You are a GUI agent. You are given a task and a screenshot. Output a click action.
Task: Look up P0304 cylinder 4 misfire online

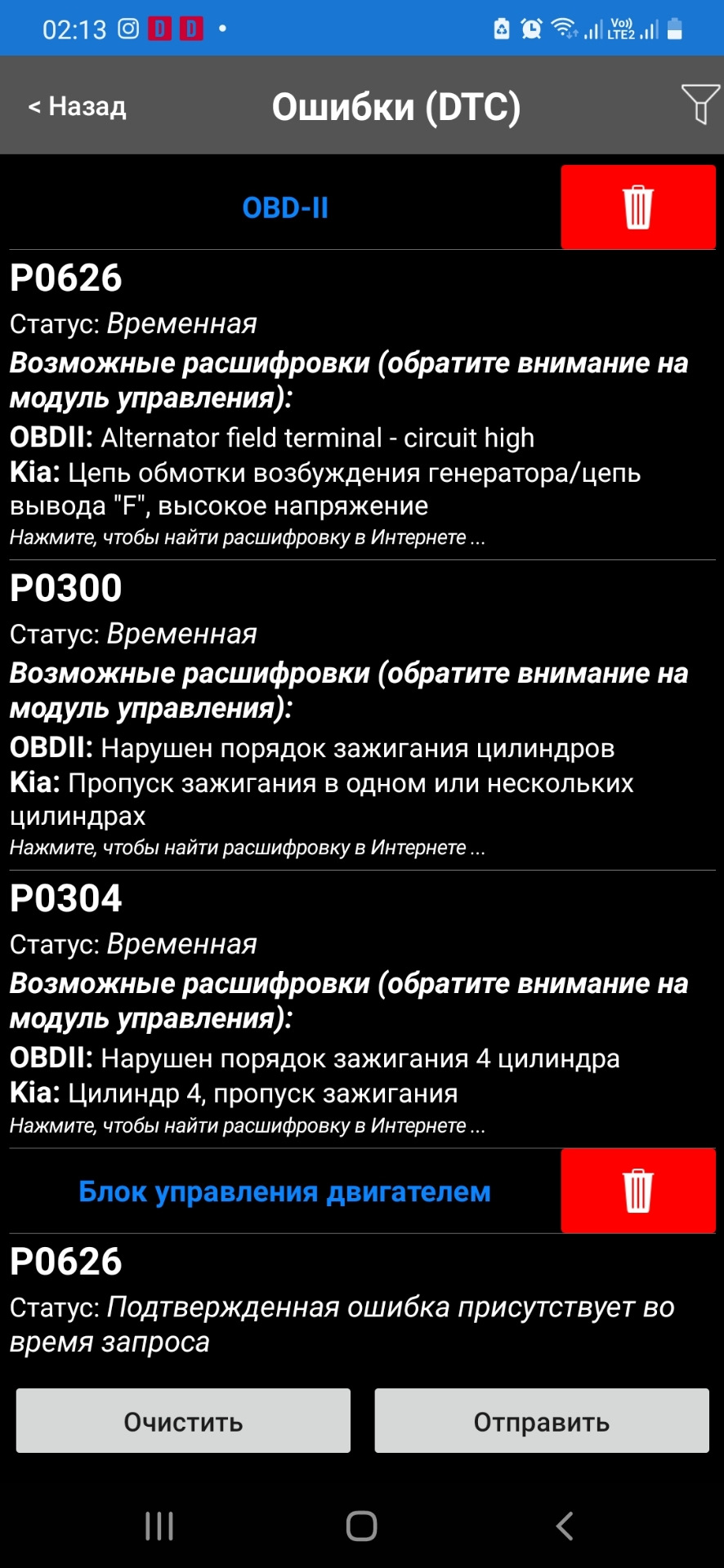247,1125
